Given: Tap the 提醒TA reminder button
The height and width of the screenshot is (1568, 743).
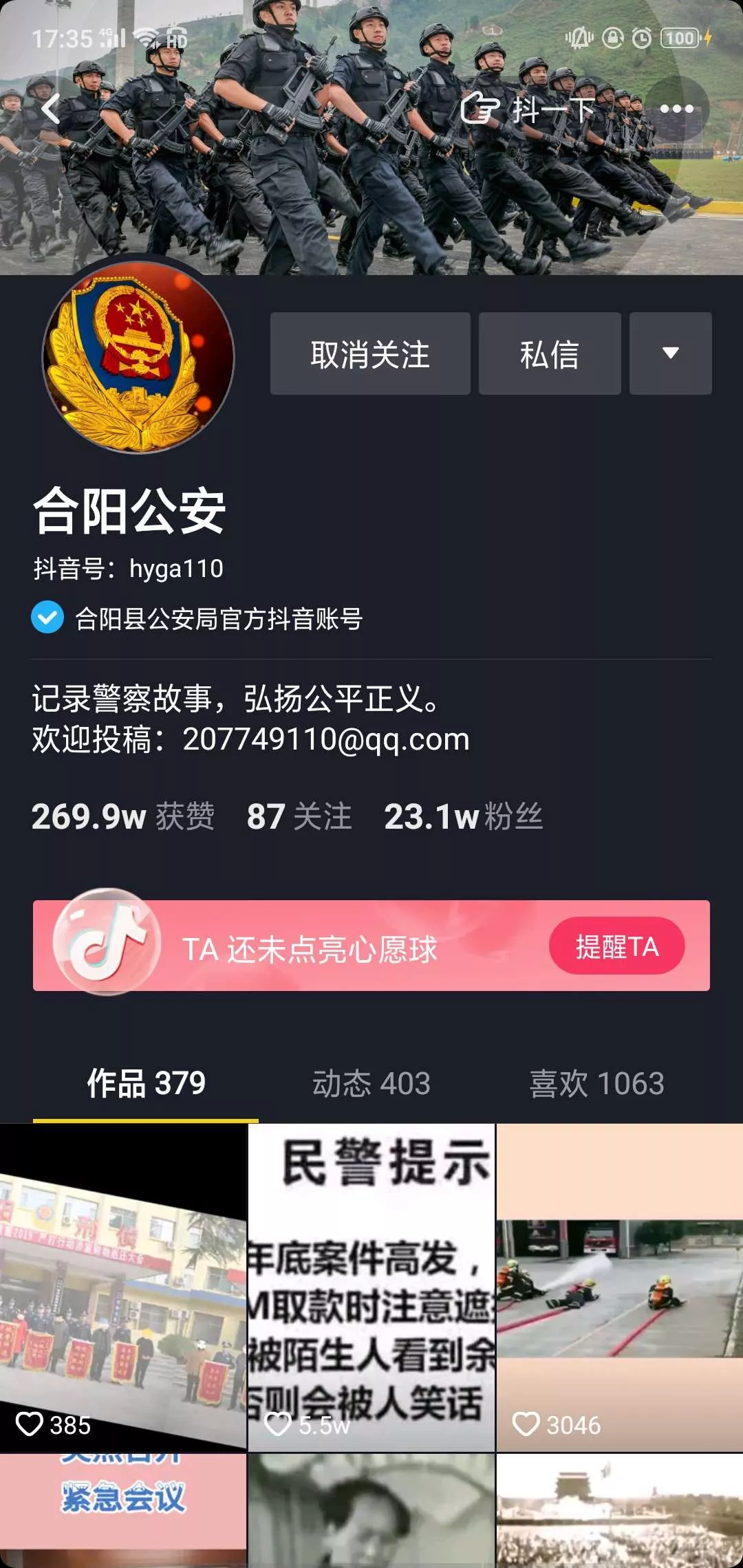Looking at the screenshot, I should click(x=616, y=946).
